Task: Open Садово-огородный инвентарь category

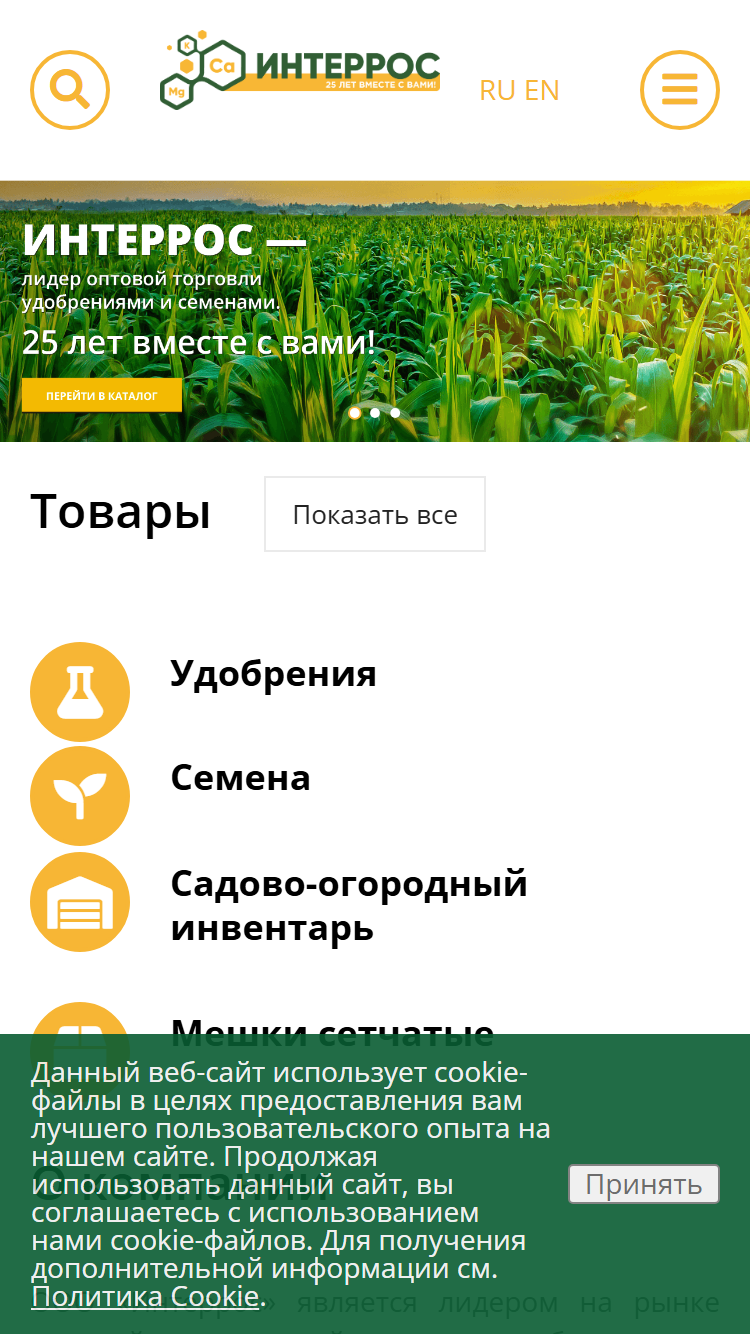Action: 349,906
